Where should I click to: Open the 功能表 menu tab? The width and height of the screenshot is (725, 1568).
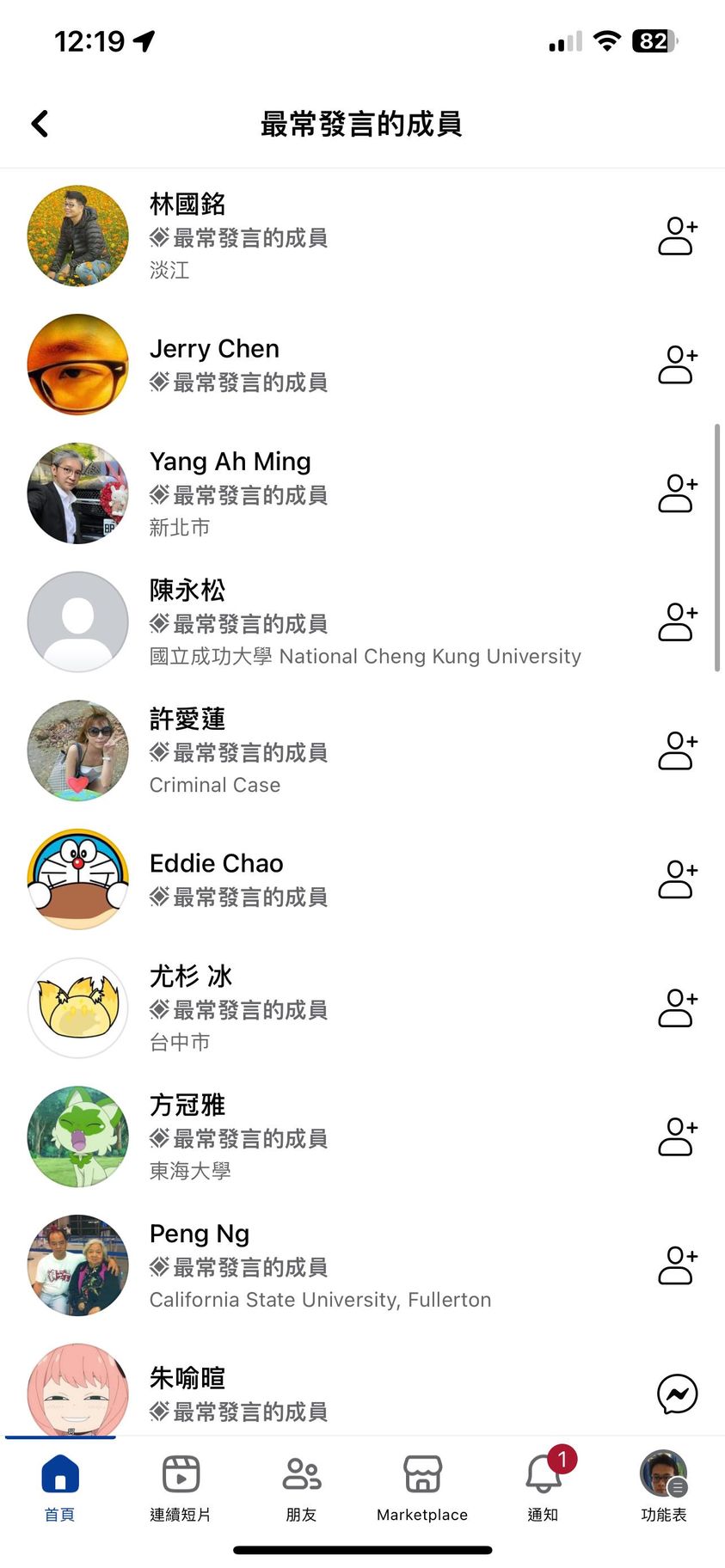coord(663,1487)
